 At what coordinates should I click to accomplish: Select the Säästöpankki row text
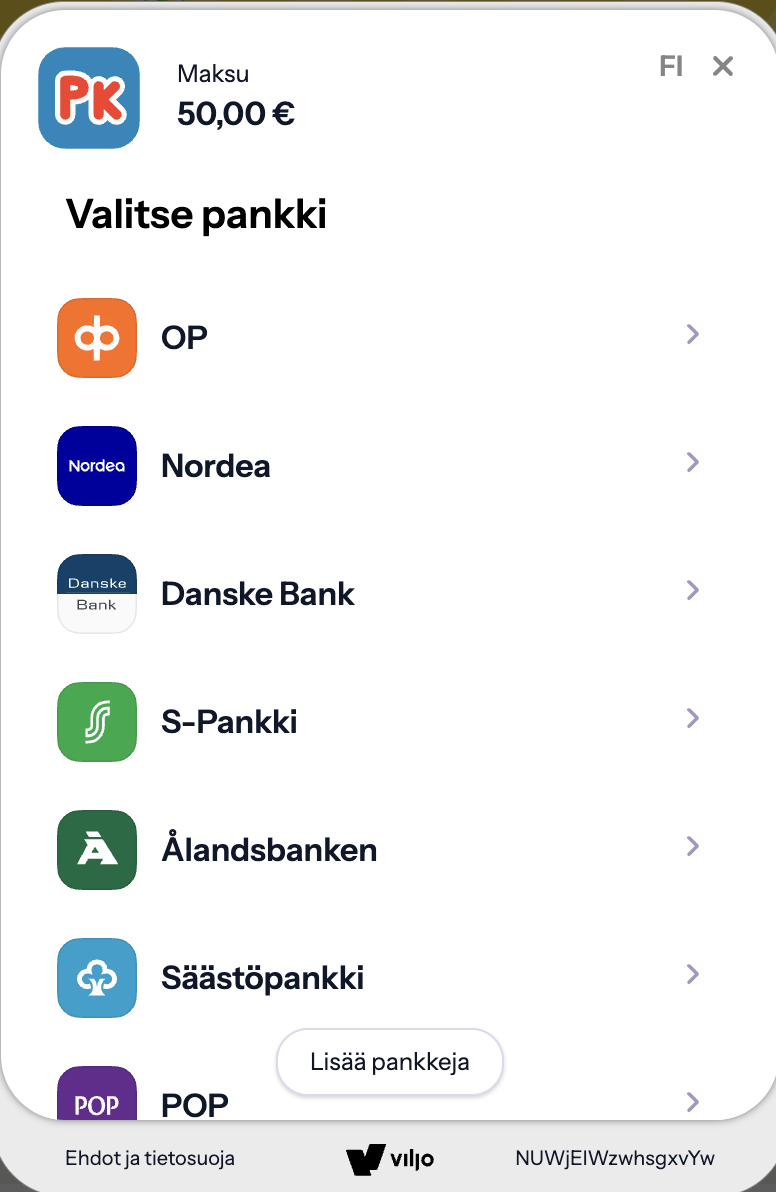262,977
